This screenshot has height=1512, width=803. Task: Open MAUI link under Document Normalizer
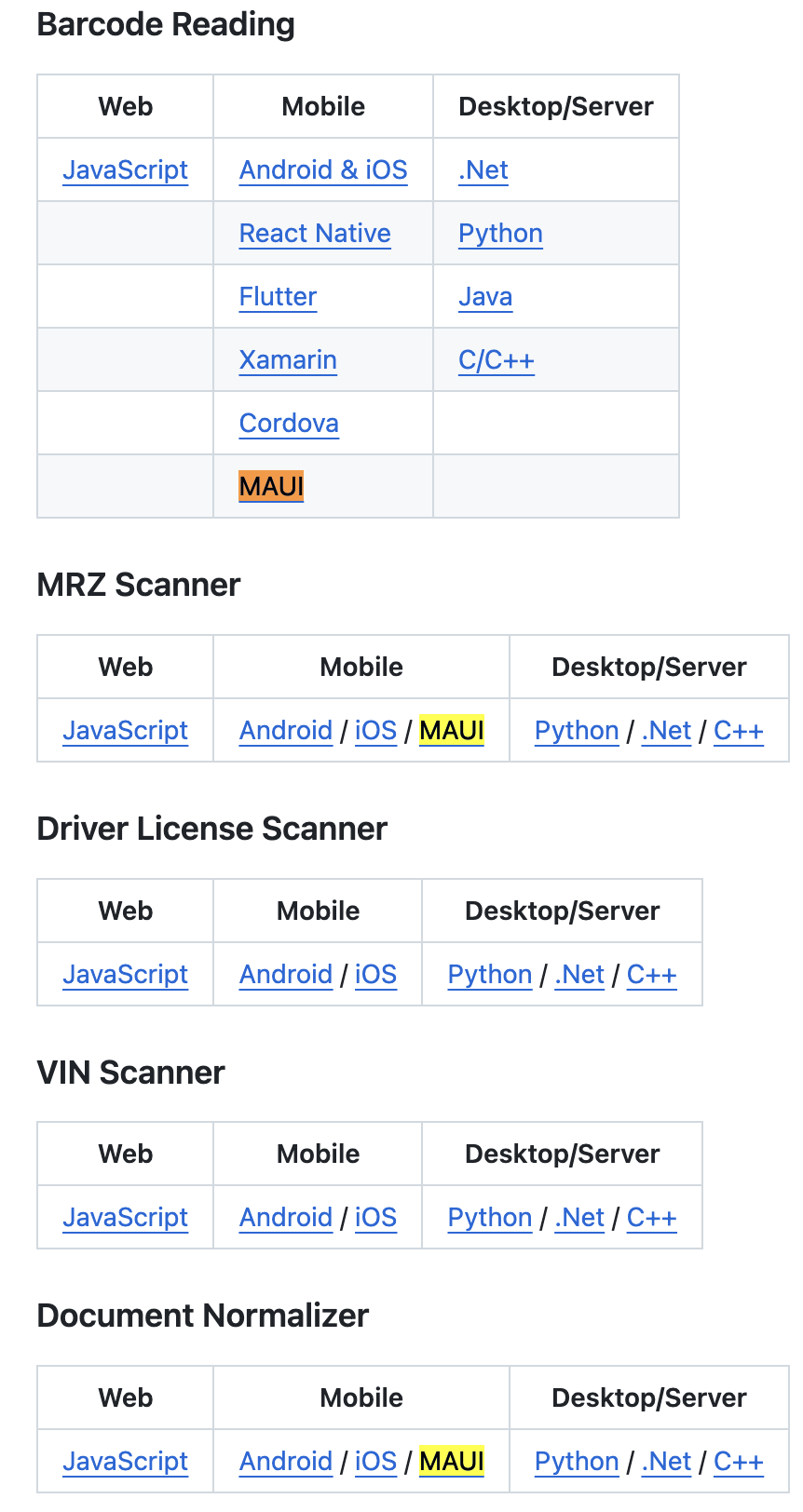(x=452, y=1462)
